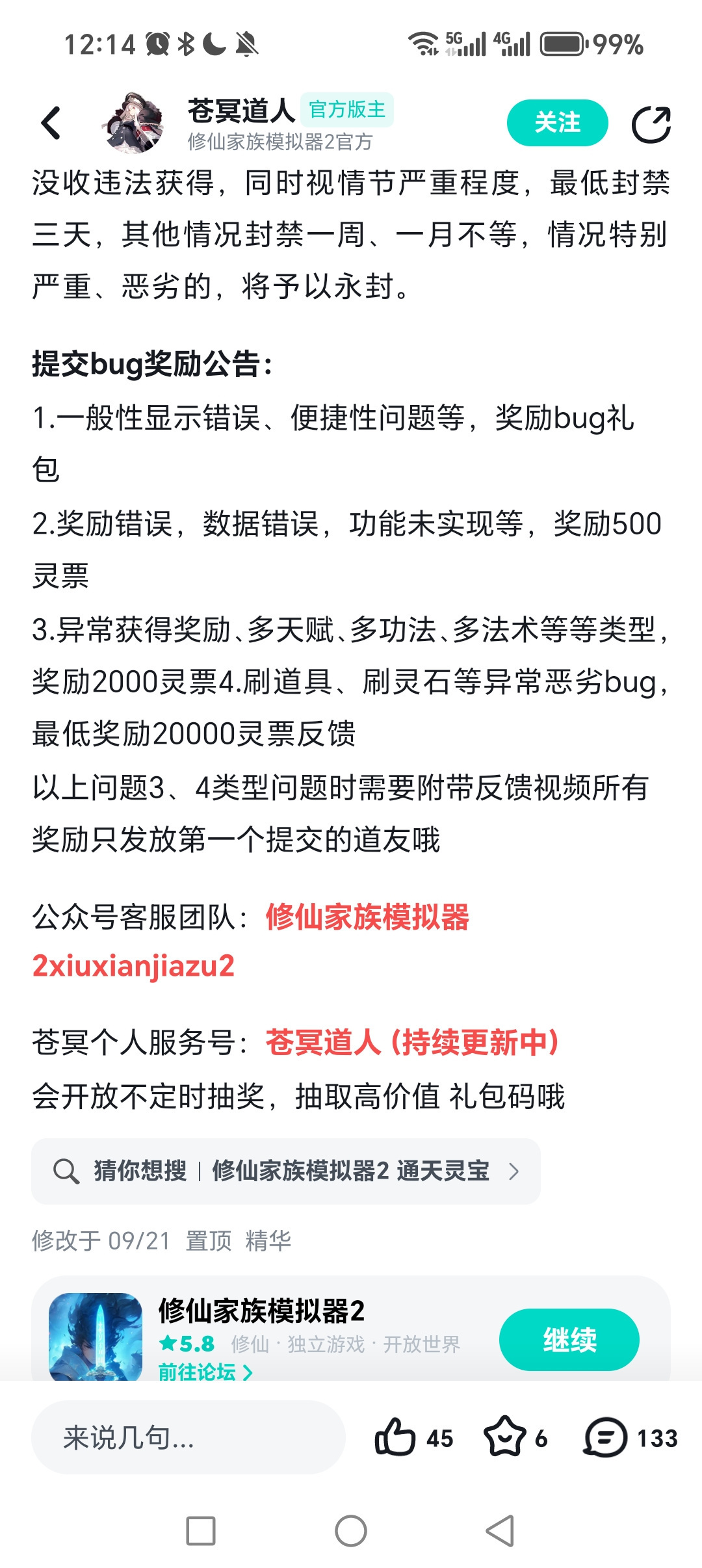Return to the home screen

click(351, 1531)
